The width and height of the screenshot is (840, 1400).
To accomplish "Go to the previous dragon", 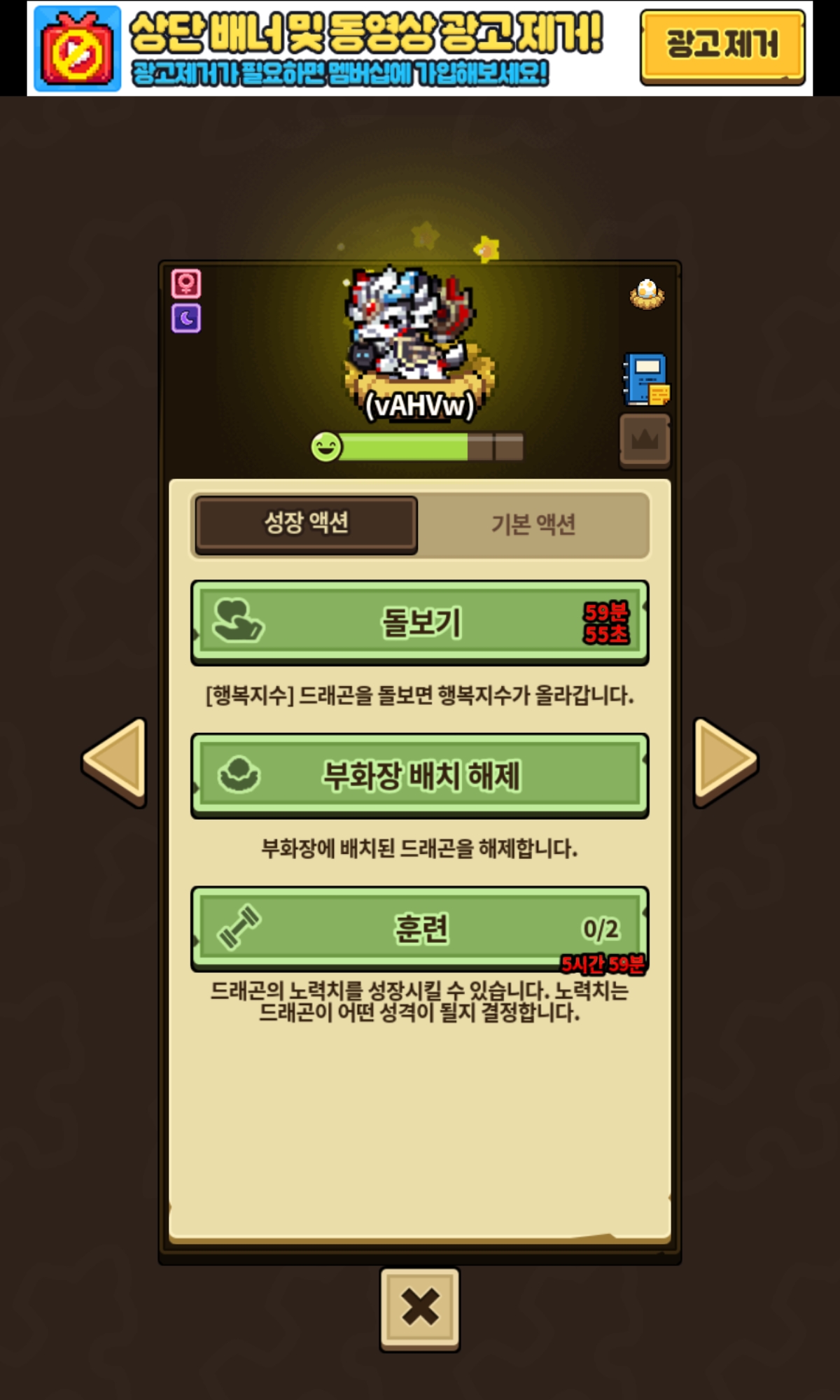I will [115, 762].
